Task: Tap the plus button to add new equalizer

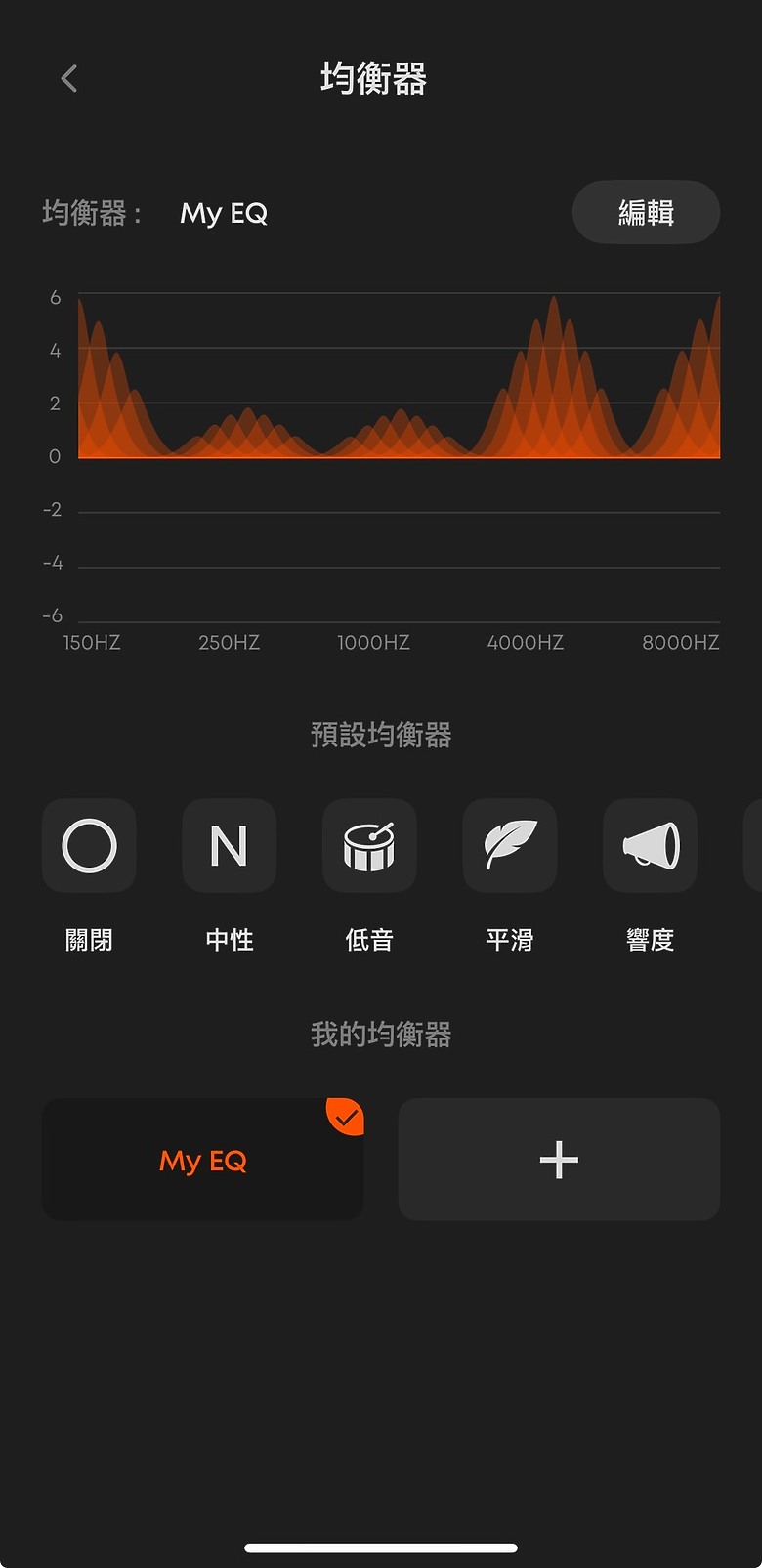Action: (x=558, y=1160)
